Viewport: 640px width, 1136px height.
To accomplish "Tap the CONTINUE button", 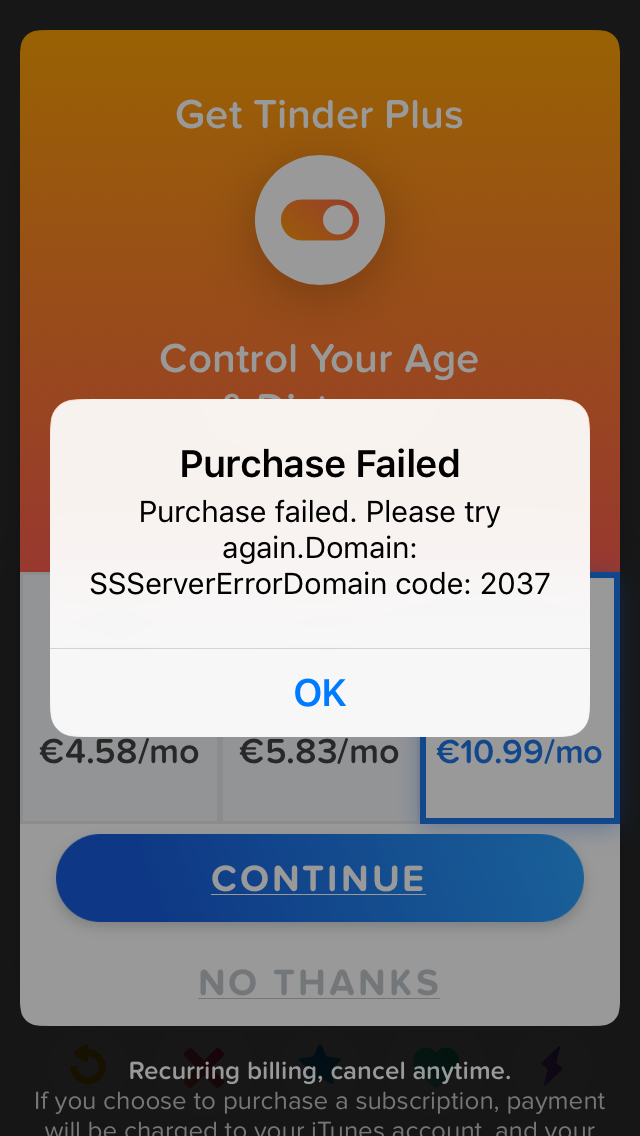I will [320, 878].
